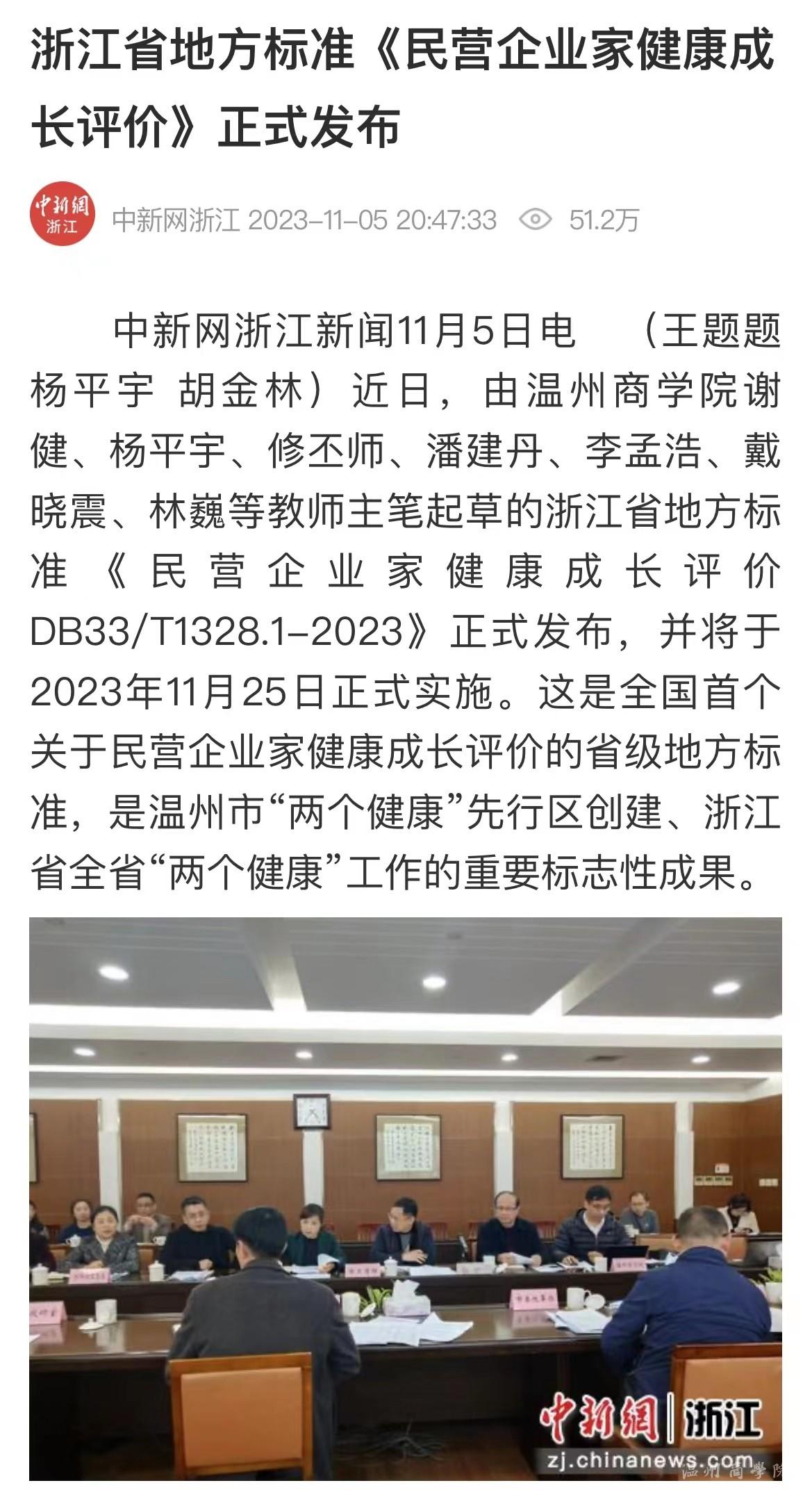Open the 中新网浙江 source name link
The image size is (812, 1499).
(x=176, y=221)
